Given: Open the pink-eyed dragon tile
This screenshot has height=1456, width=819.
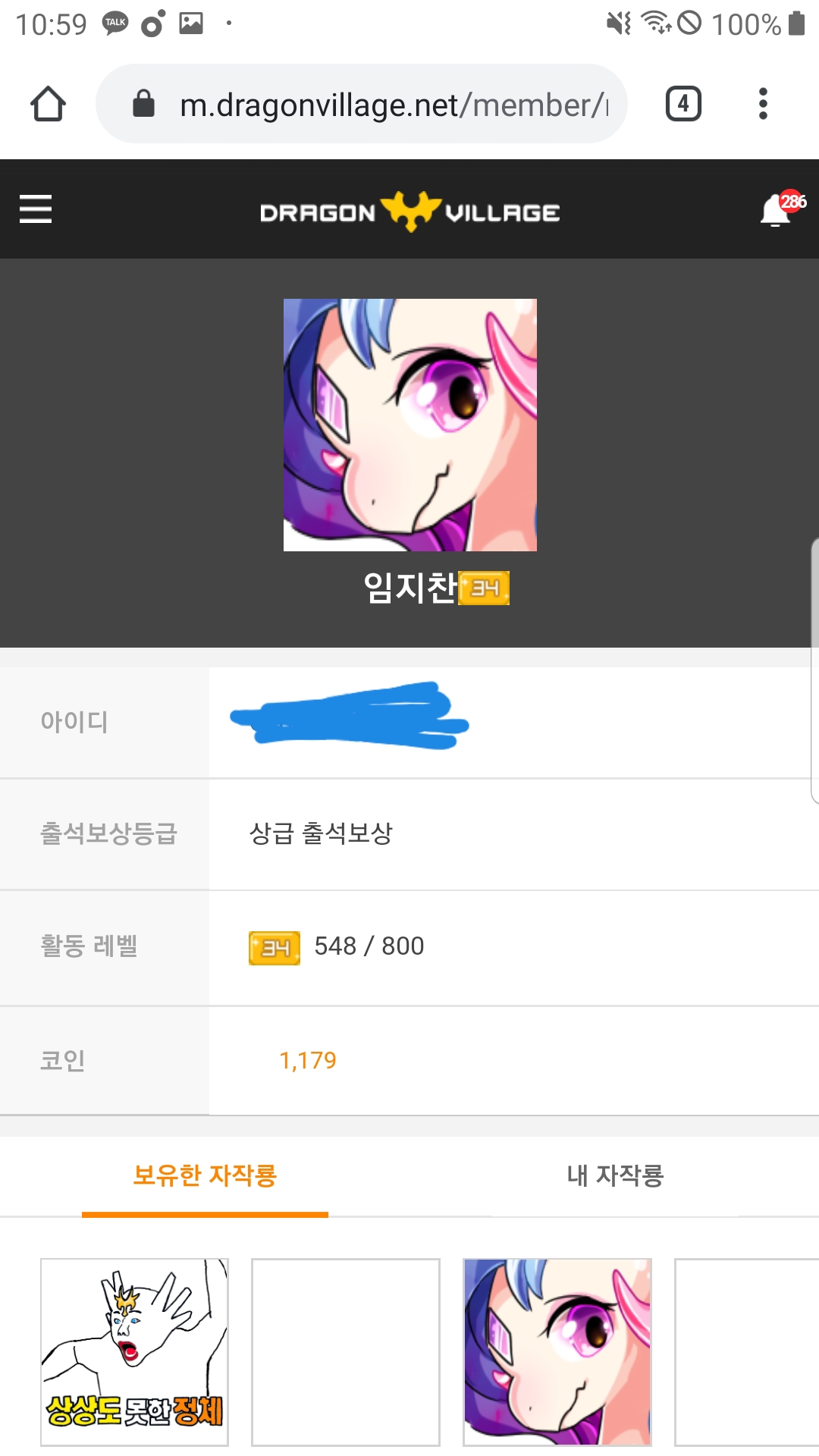Looking at the screenshot, I should click(x=557, y=1352).
